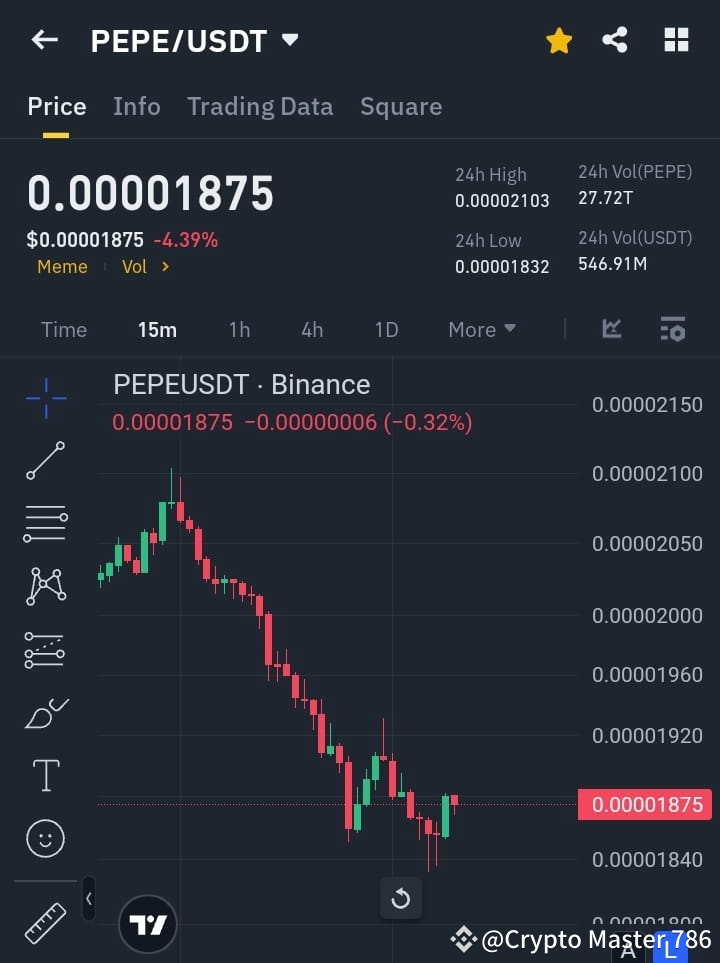Select the 1h timeframe
Viewport: 720px width, 963px height.
[239, 329]
